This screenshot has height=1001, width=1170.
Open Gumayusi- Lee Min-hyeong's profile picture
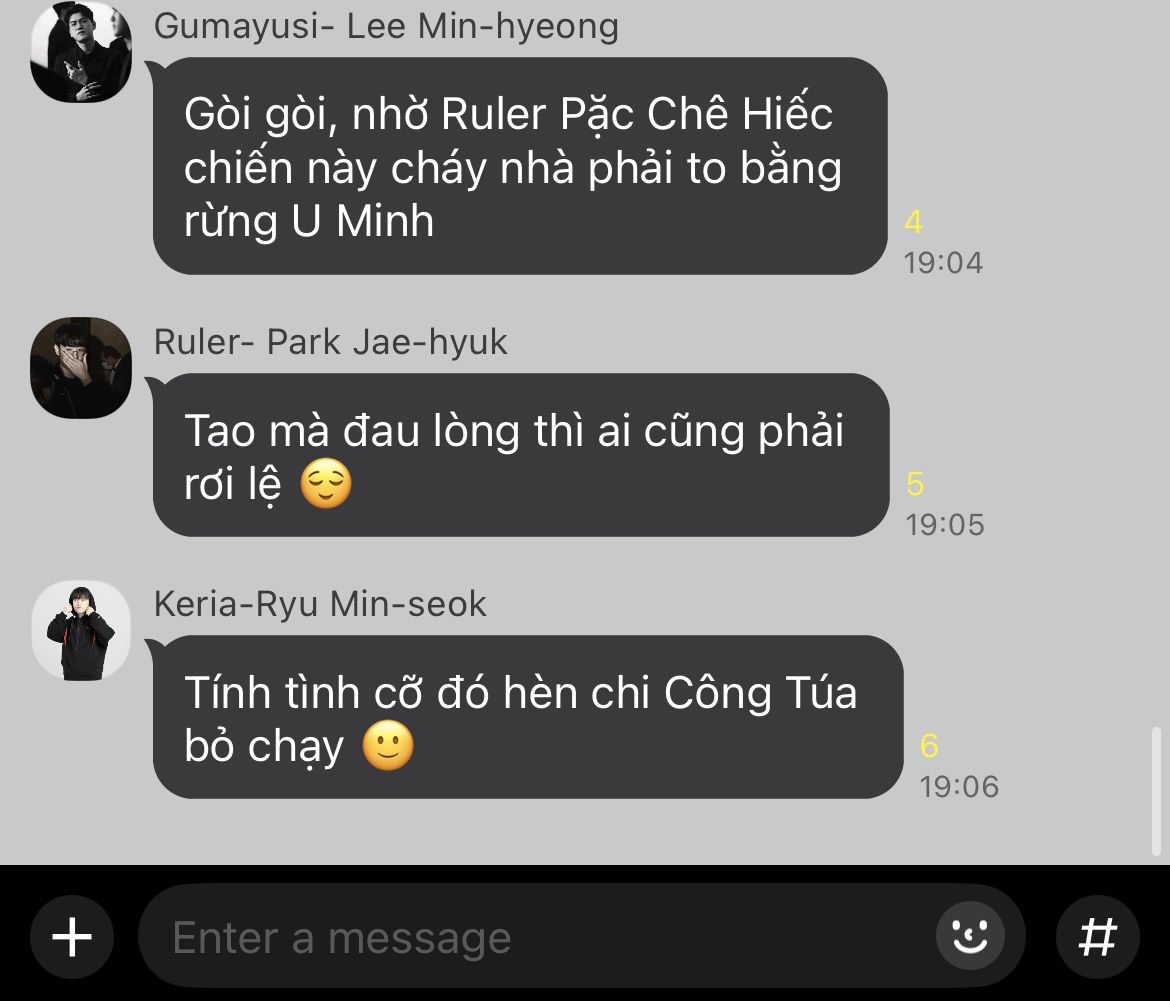pos(81,52)
